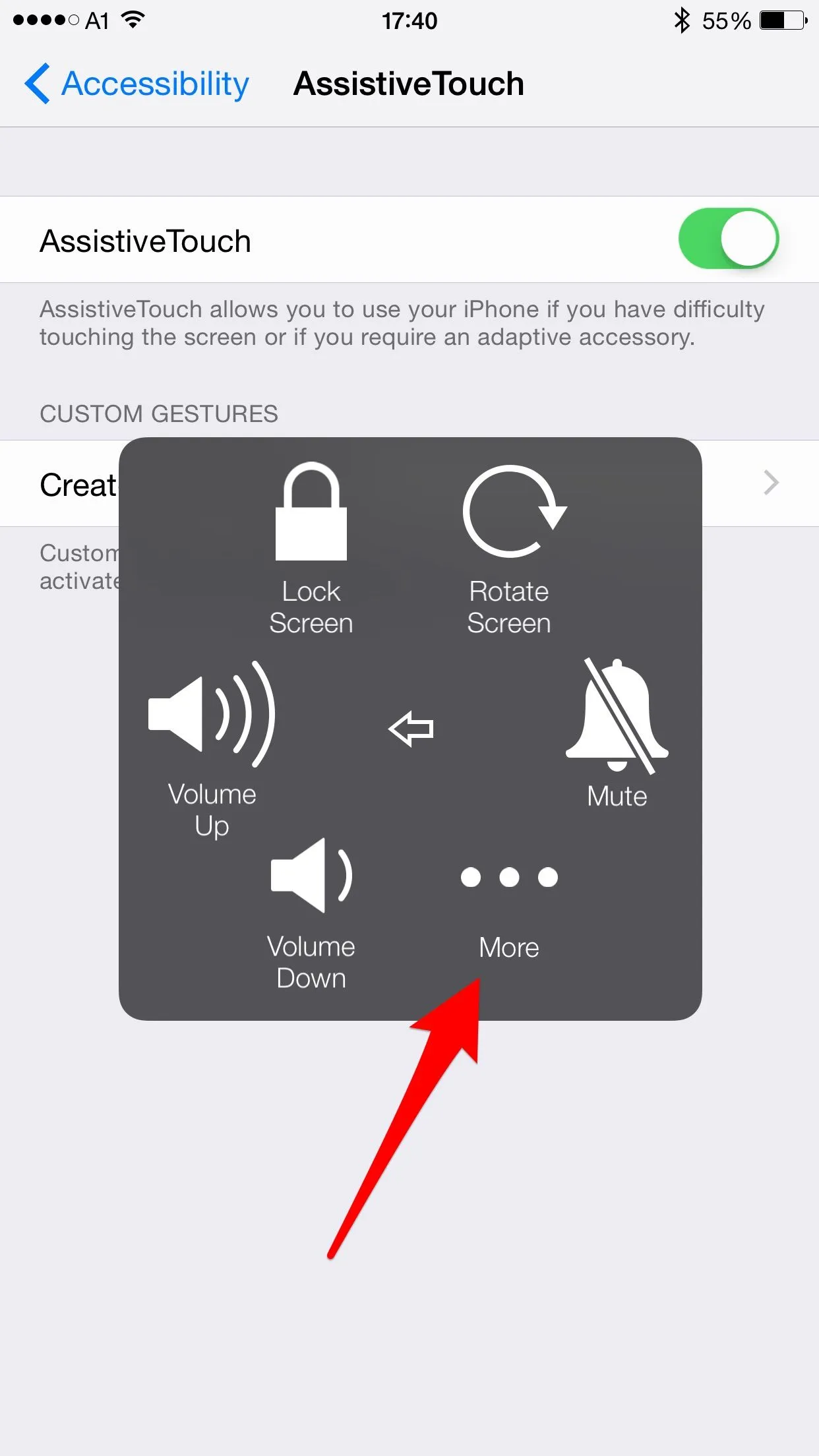
Task: Select Rotate Screen option
Action: [510, 547]
